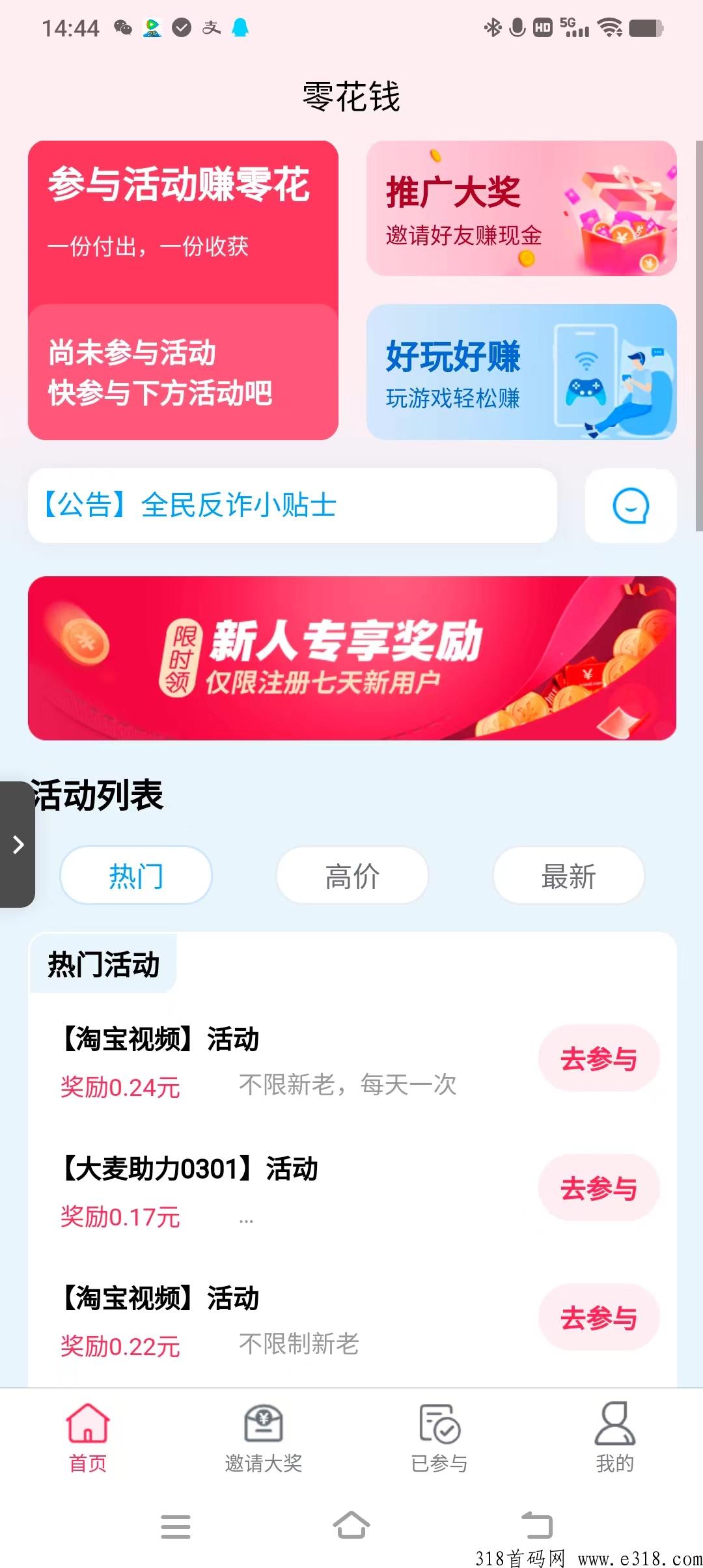Tap 去参与 for 淘宝视频 奖励0.22元
The image size is (703, 1568).
(x=598, y=1318)
